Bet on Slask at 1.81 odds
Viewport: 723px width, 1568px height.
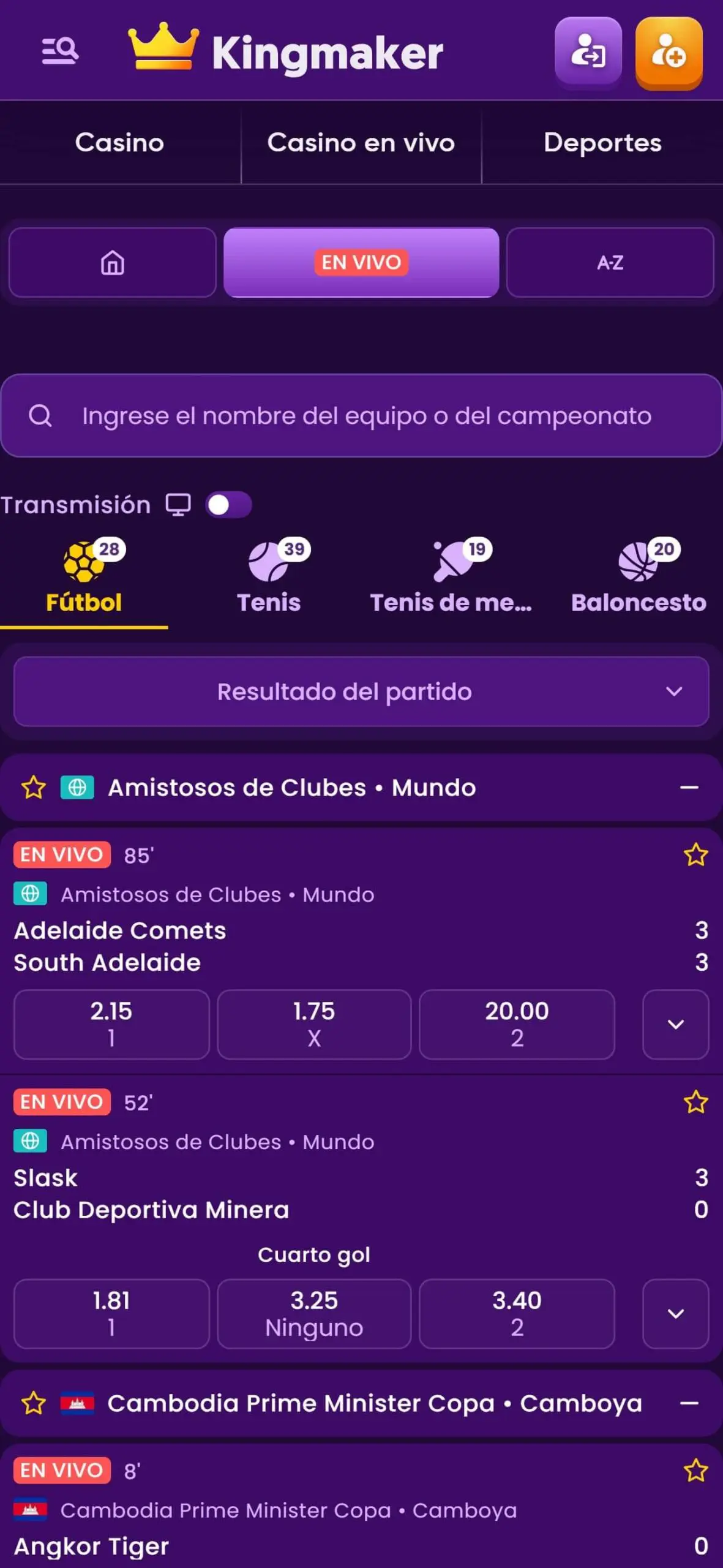pyautogui.click(x=110, y=1313)
